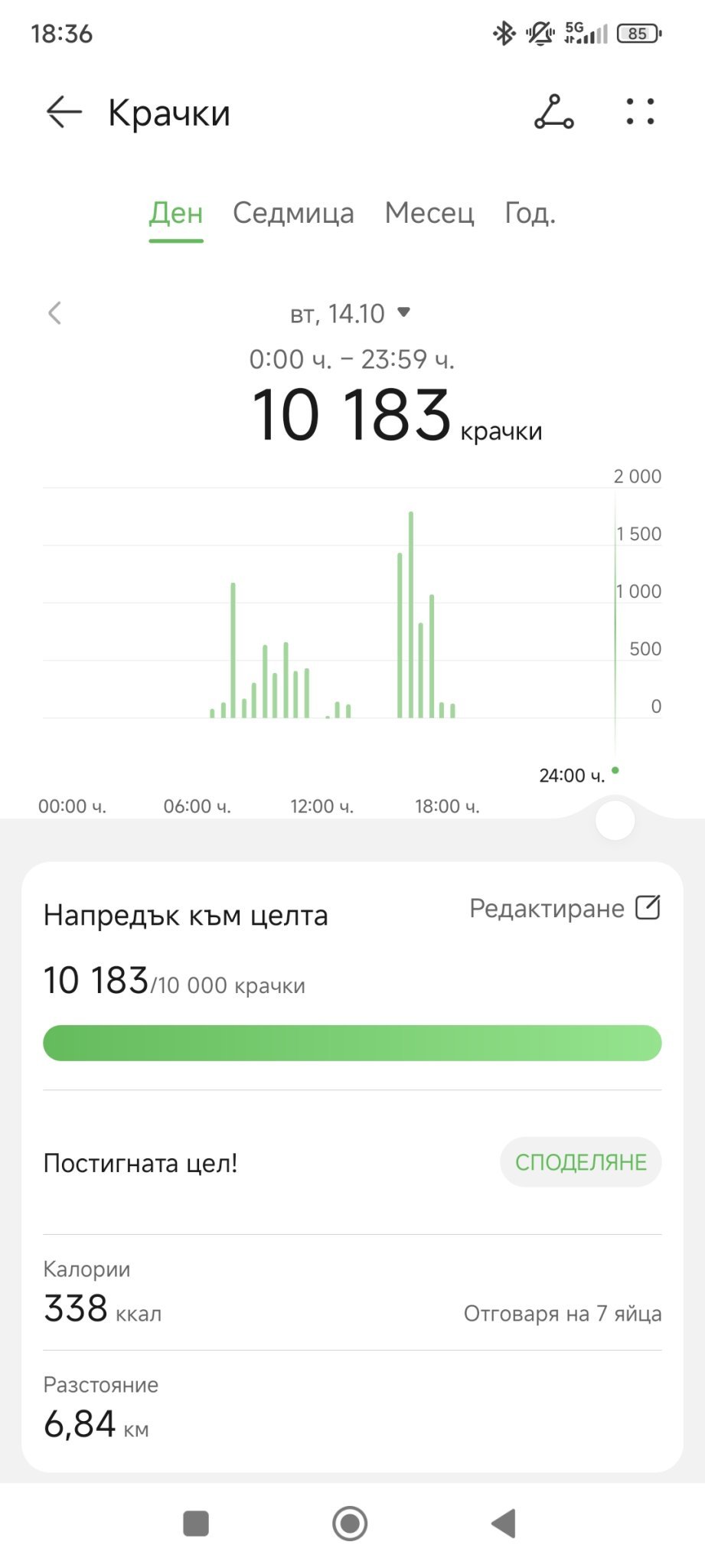Open the date picker for вт, 14.10
Screen dimensions: 705x1568
click(x=351, y=314)
